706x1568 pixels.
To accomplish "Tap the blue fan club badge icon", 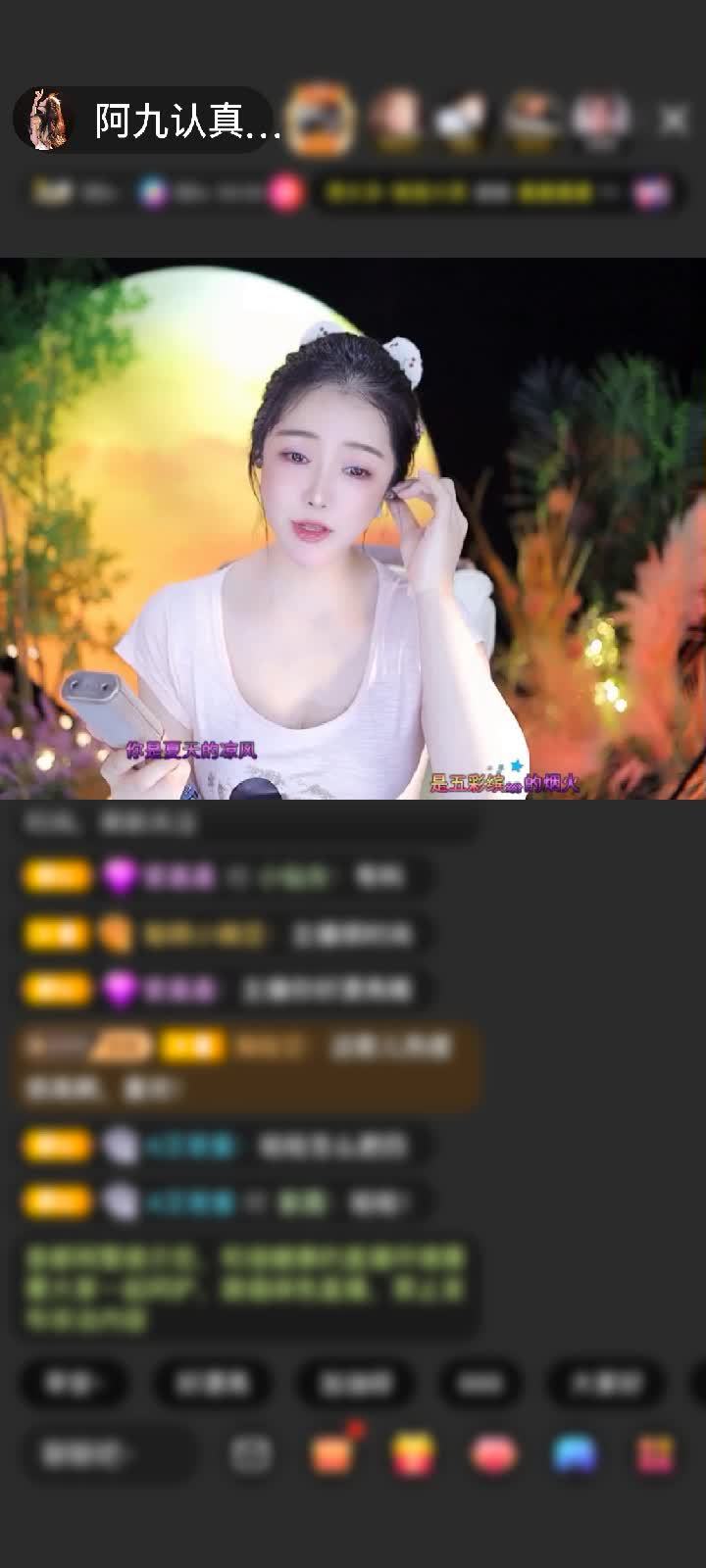I will [152, 193].
